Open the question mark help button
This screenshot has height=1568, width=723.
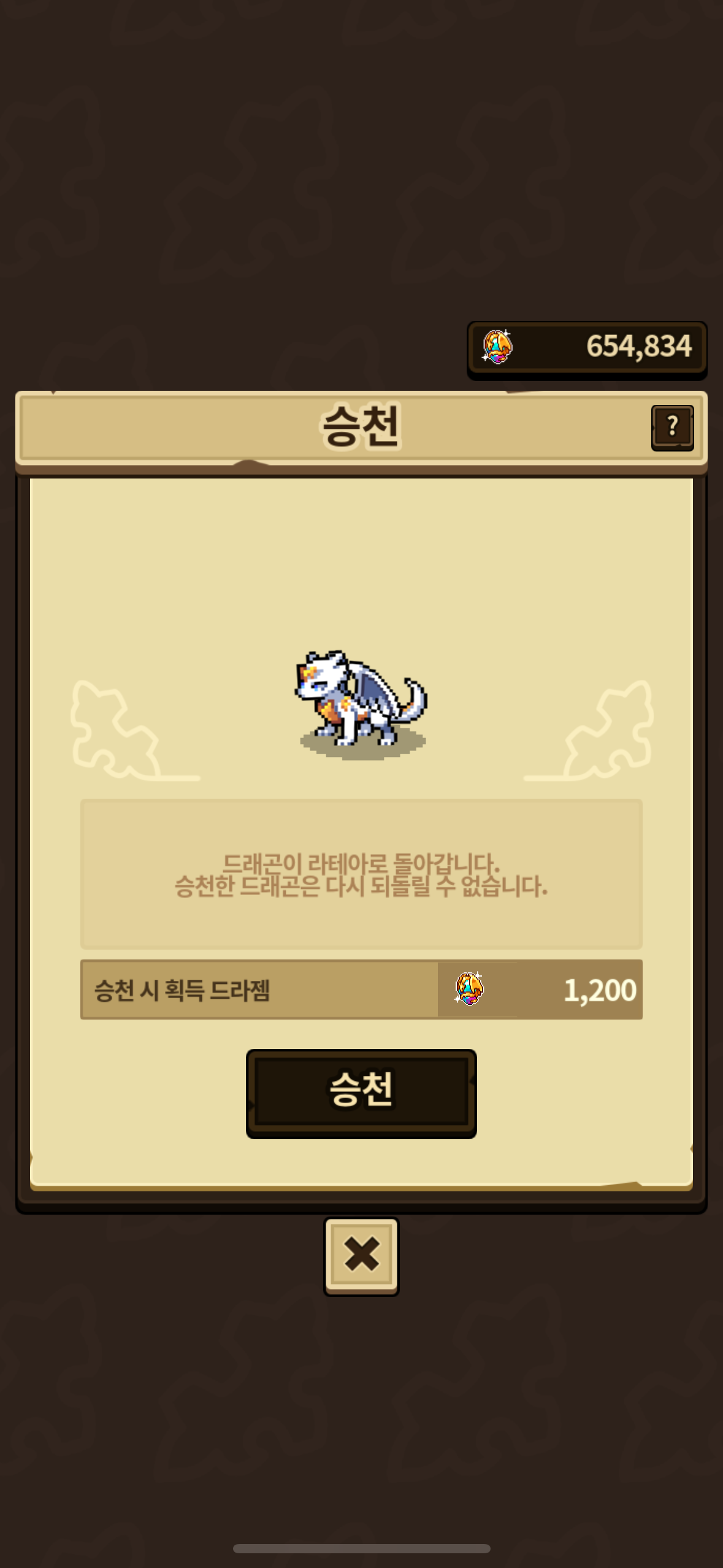672,428
